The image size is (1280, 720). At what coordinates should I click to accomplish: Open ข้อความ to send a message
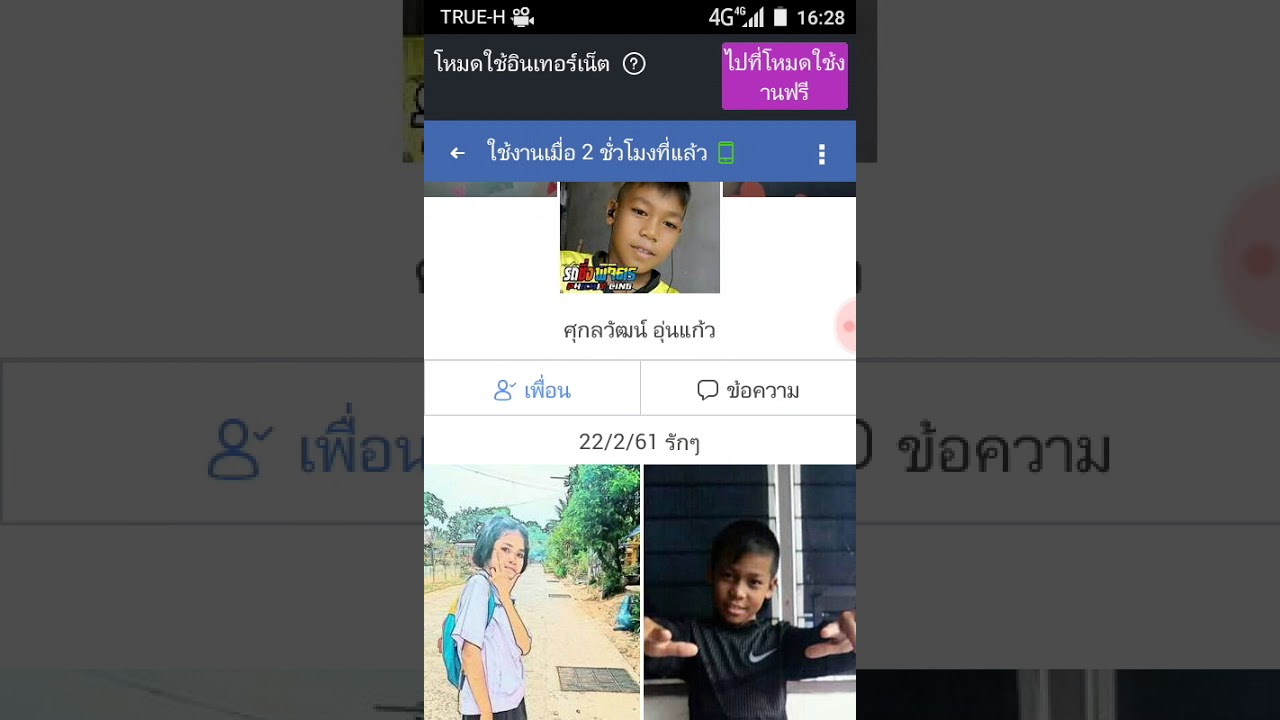(x=748, y=390)
